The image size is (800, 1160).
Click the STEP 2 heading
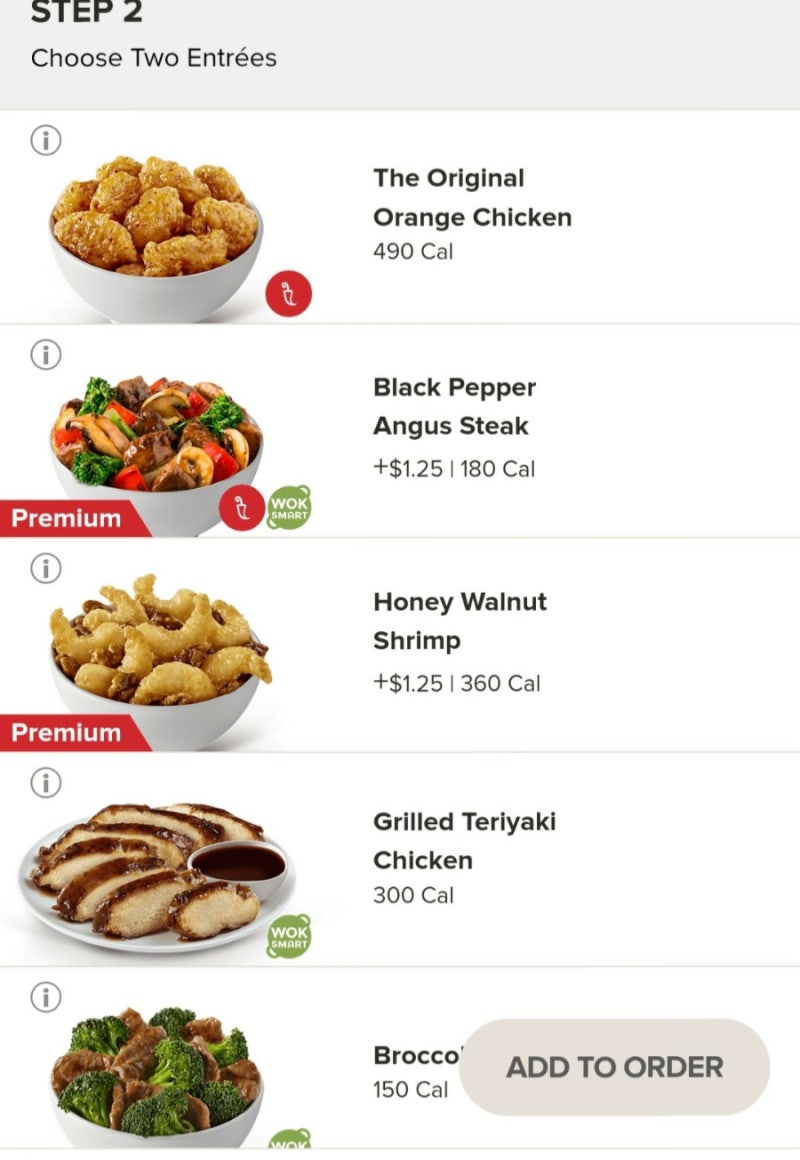[x=86, y=12]
